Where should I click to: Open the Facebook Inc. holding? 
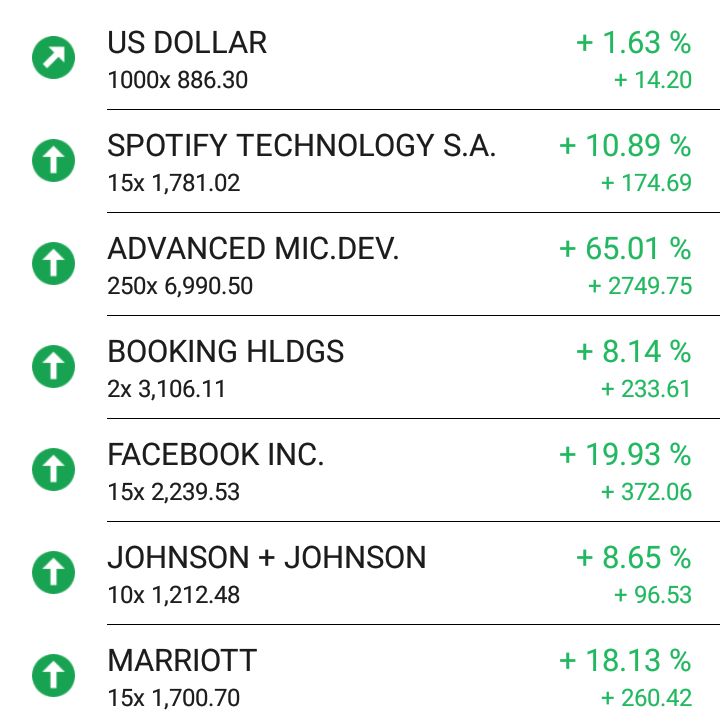[360, 470]
